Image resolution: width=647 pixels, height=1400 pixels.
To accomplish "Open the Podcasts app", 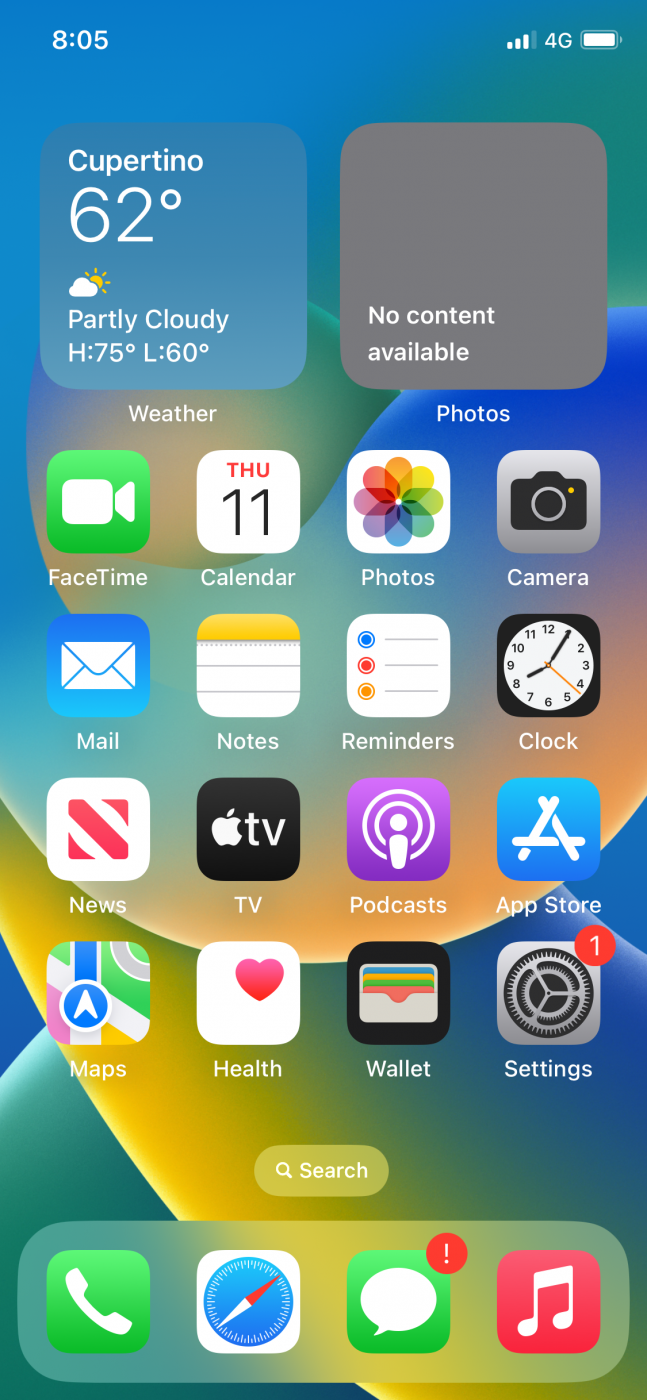I will 398,830.
